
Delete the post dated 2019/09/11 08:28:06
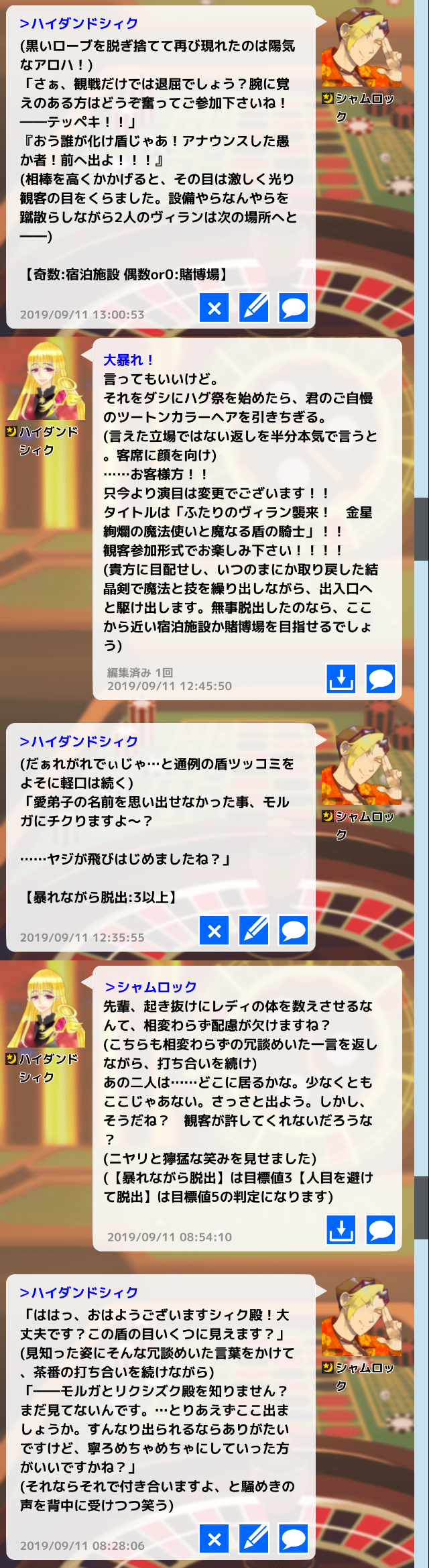[214, 1539]
